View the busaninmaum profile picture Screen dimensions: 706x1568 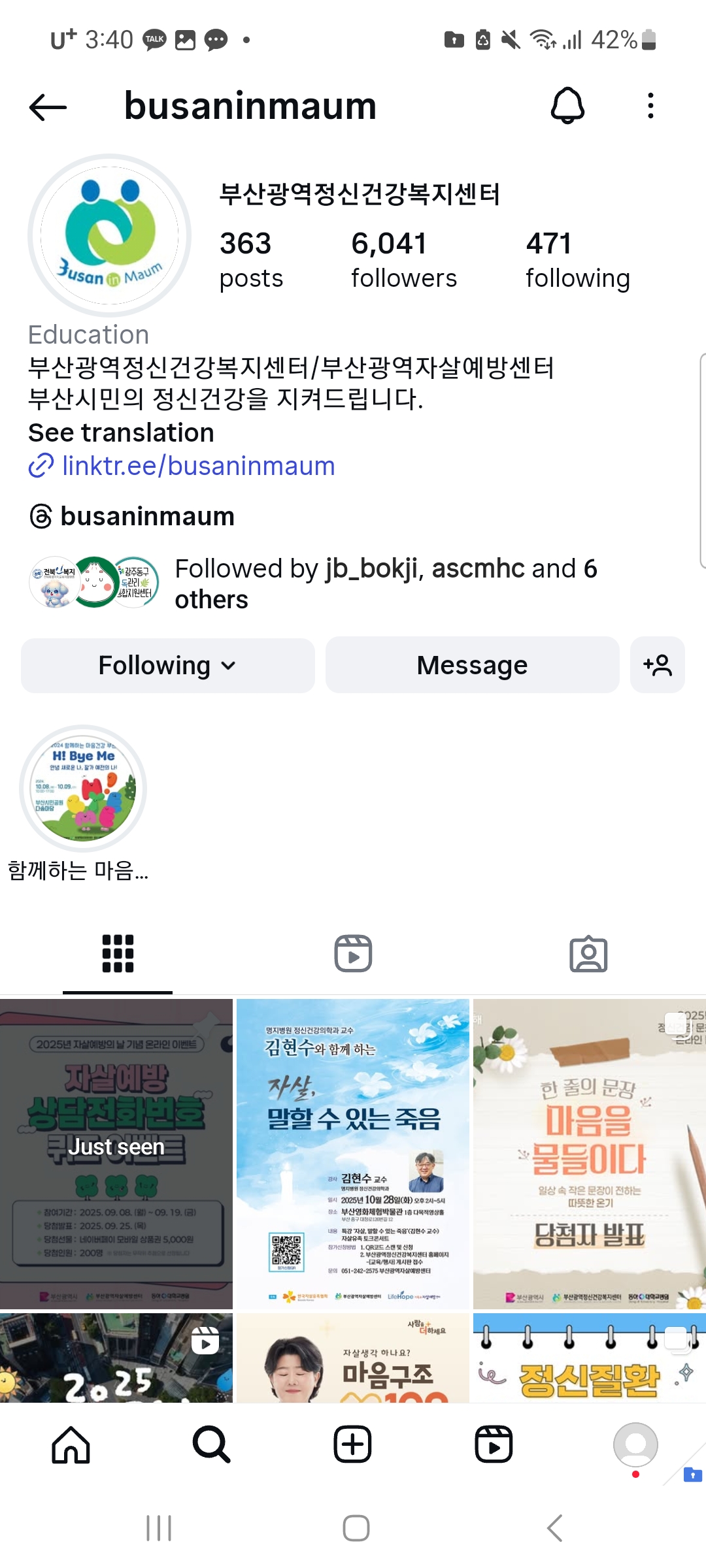(x=110, y=235)
